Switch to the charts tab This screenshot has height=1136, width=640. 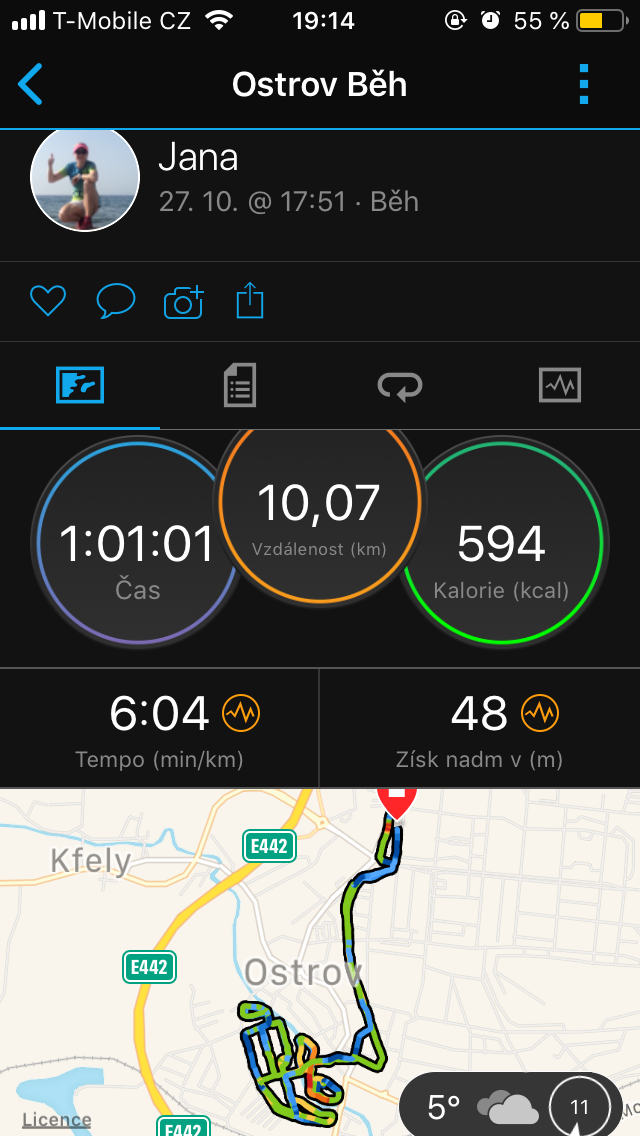coord(560,385)
